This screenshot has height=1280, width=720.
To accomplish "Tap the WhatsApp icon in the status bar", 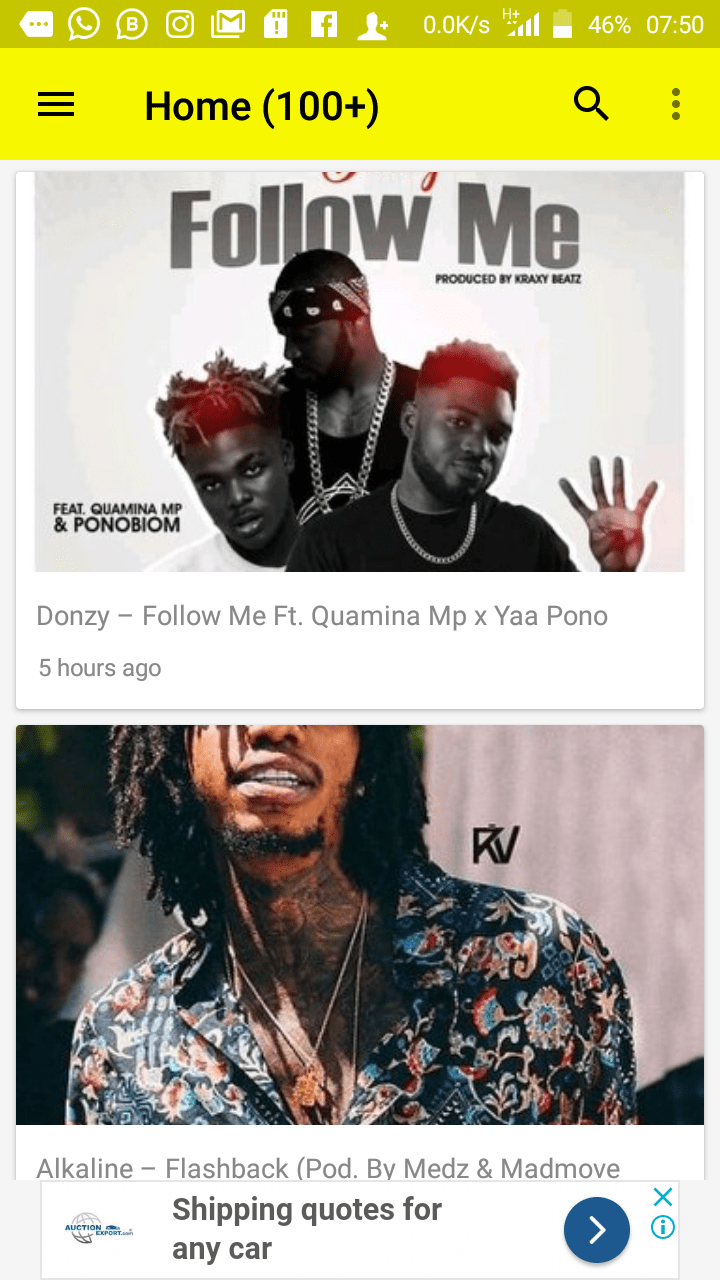I will click(x=81, y=21).
